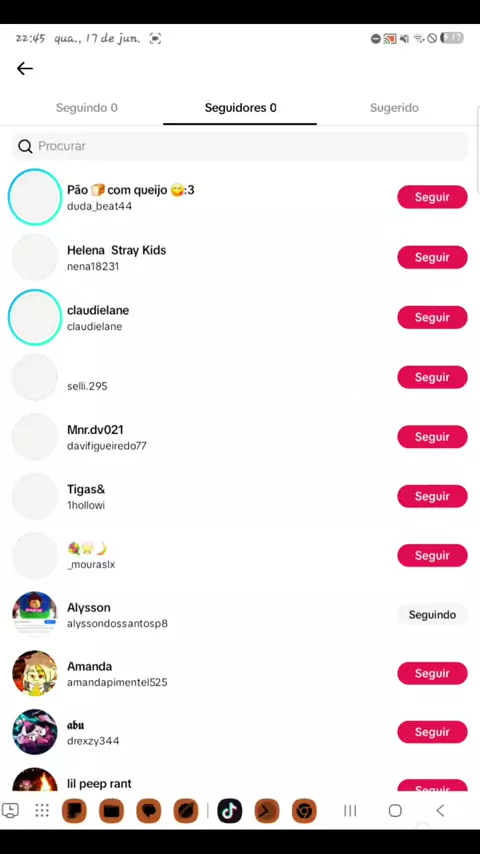Open Amanda's profile picture

(x=35, y=673)
